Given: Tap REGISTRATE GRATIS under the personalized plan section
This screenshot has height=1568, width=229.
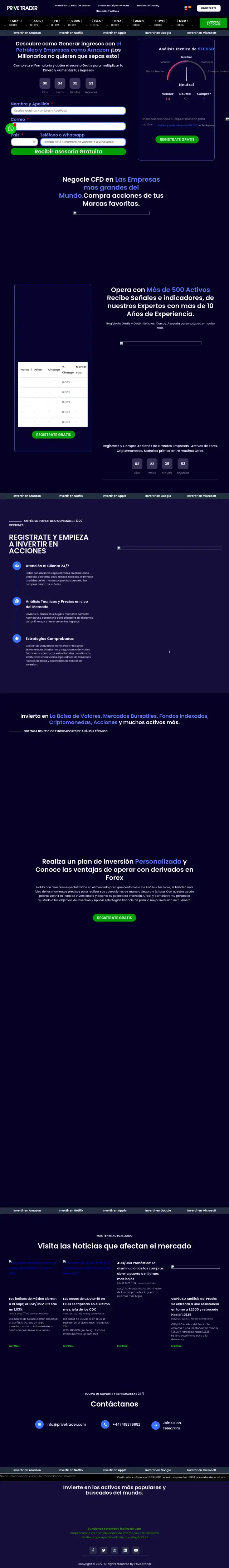Looking at the screenshot, I should tap(114, 917).
